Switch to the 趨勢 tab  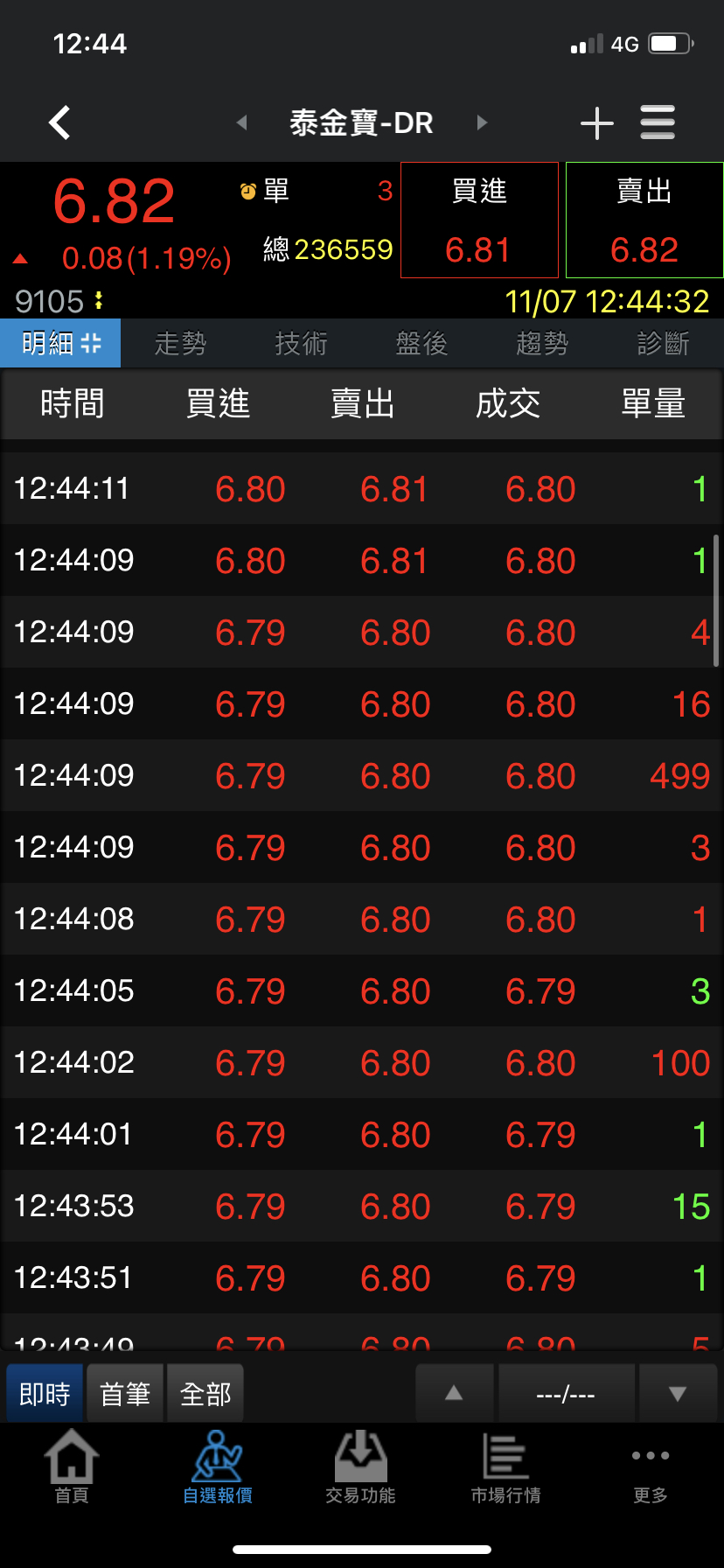pyautogui.click(x=542, y=343)
